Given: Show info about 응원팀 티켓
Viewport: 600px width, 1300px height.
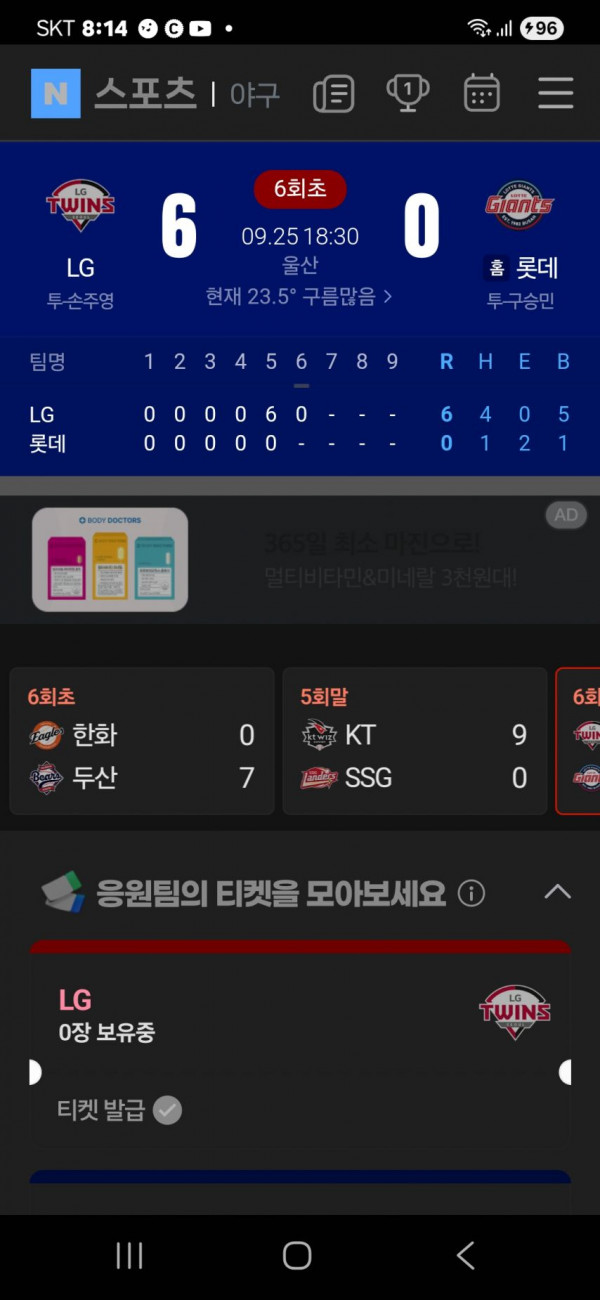Looking at the screenshot, I should (x=471, y=893).
